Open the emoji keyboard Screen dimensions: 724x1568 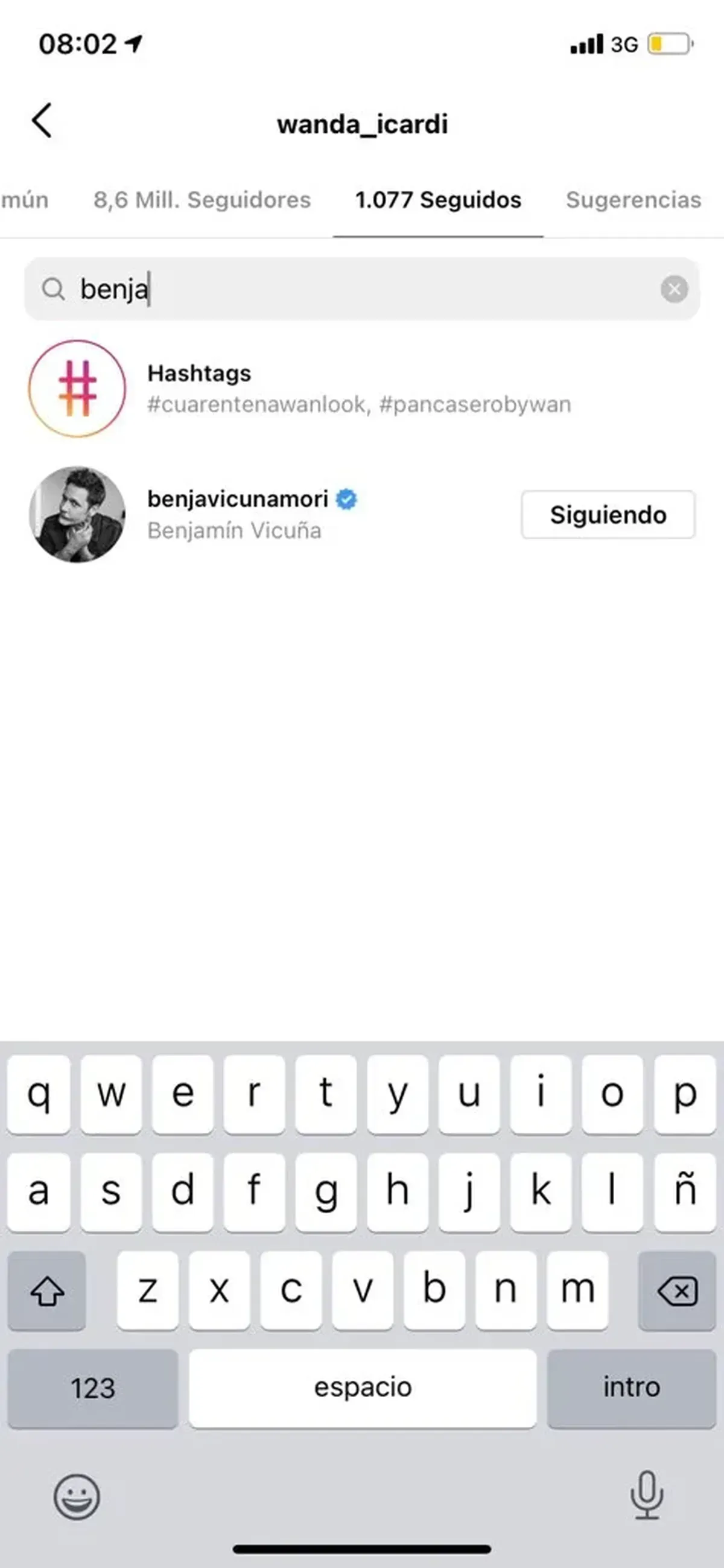(x=77, y=1497)
